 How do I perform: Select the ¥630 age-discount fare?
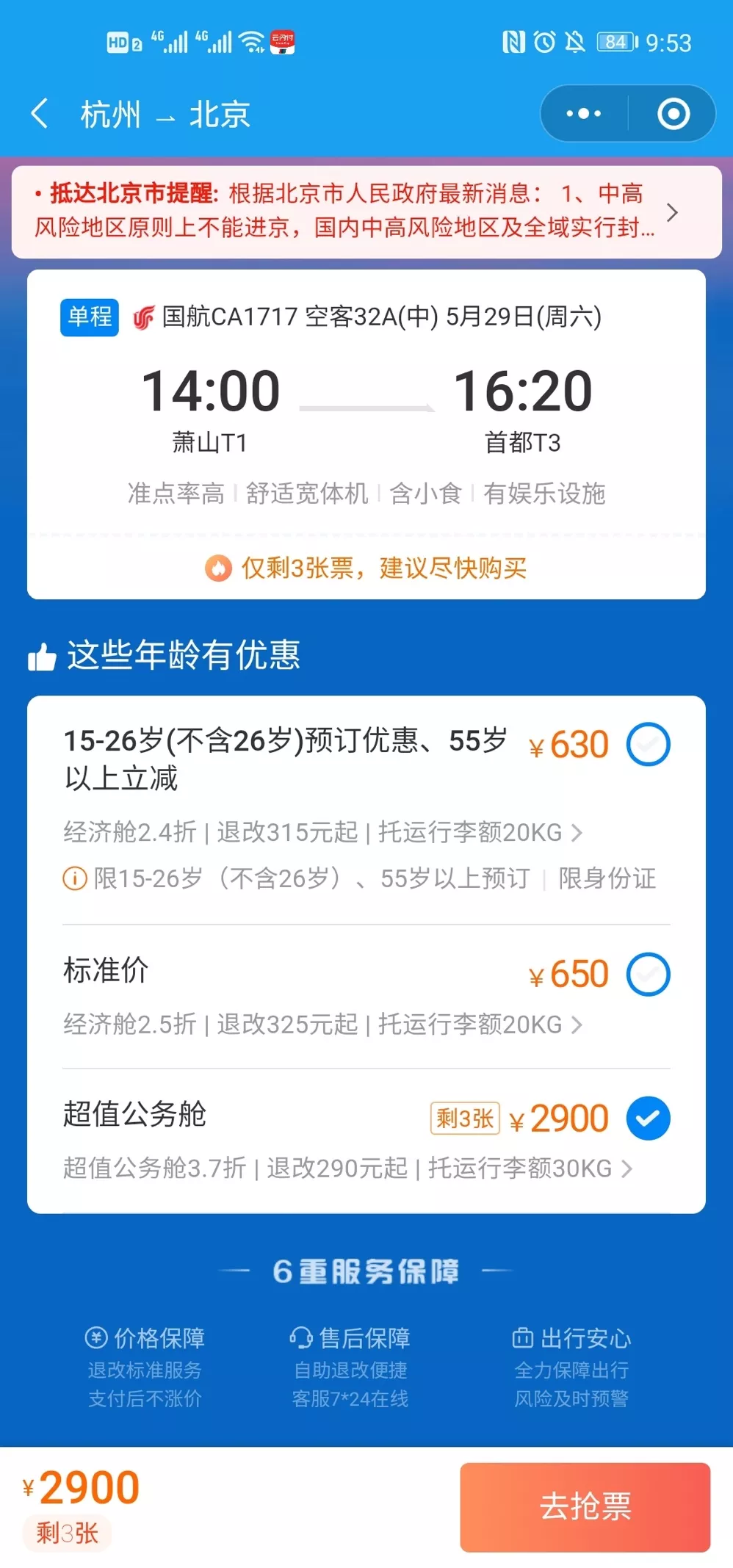click(648, 744)
